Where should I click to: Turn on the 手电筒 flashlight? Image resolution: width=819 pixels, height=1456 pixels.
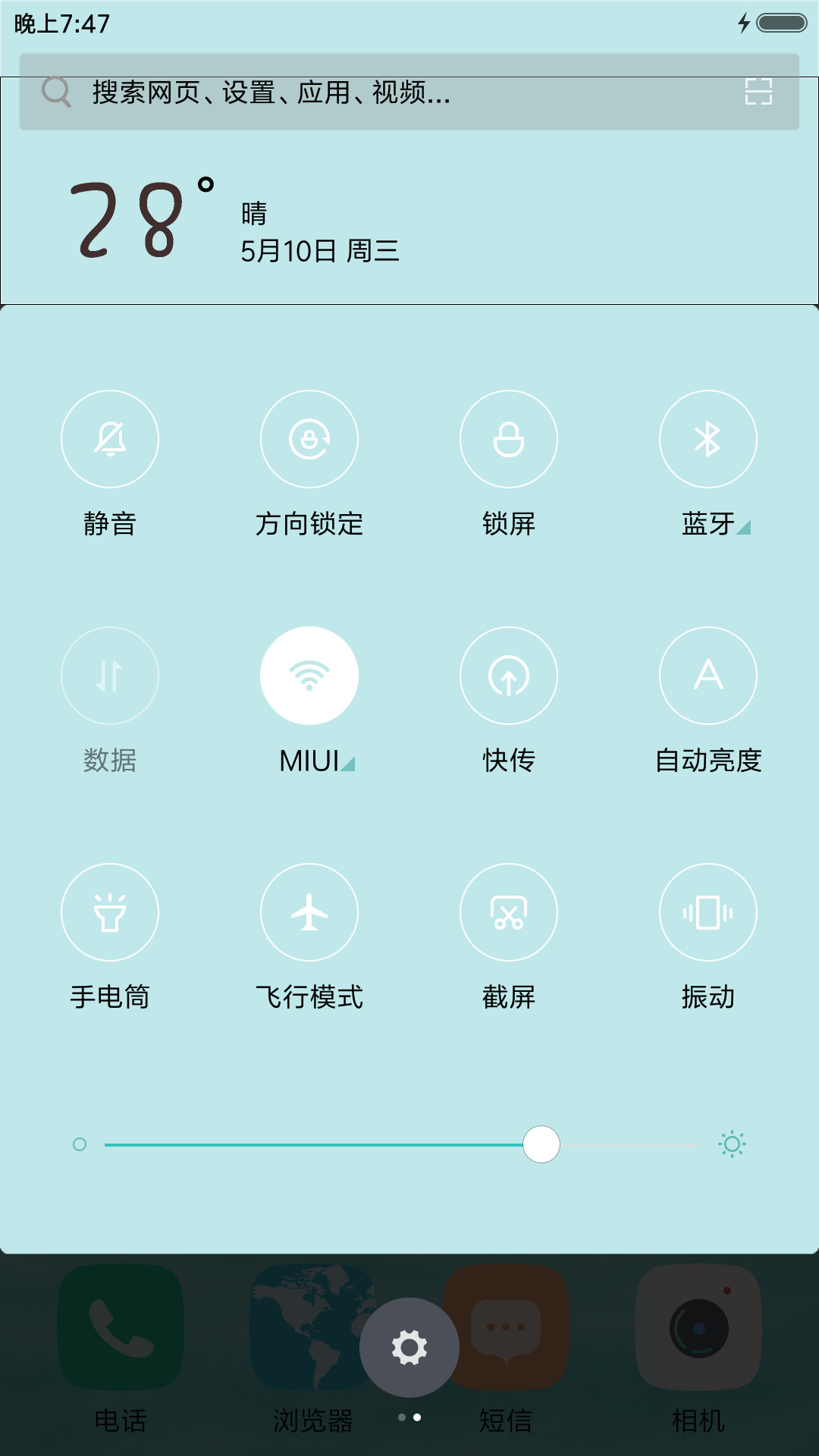[x=110, y=912]
